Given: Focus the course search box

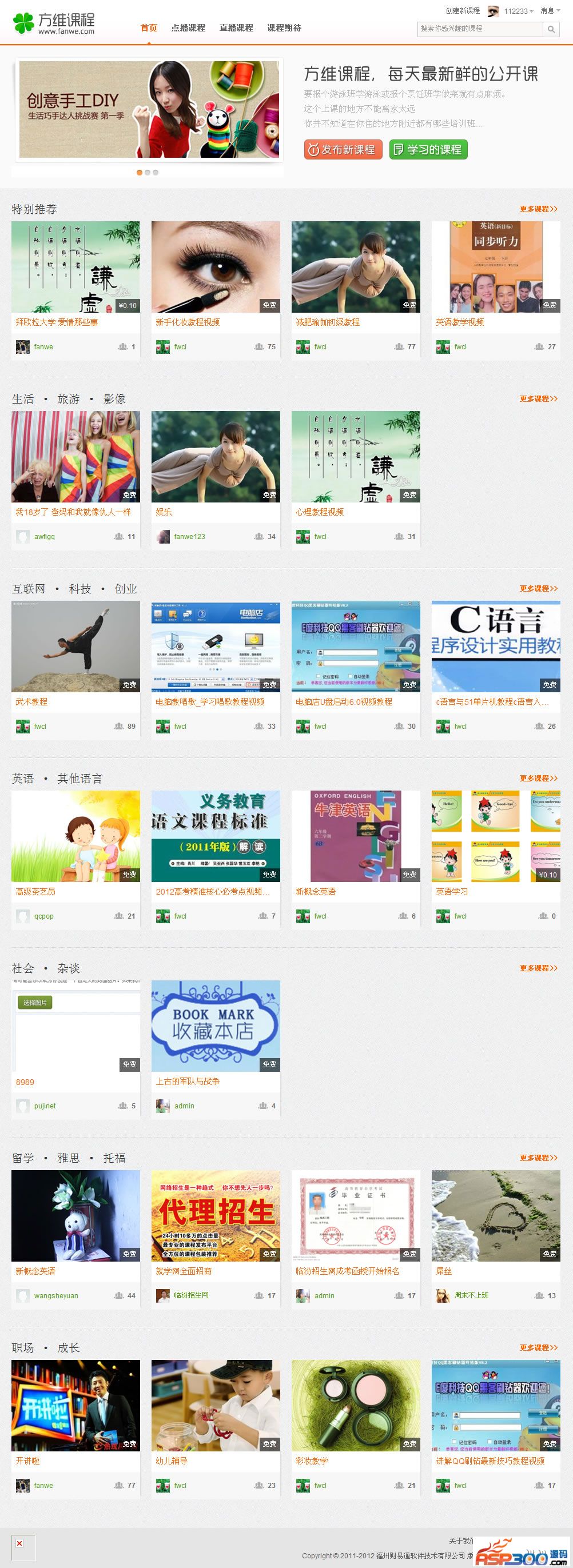Looking at the screenshot, I should point(479,29).
